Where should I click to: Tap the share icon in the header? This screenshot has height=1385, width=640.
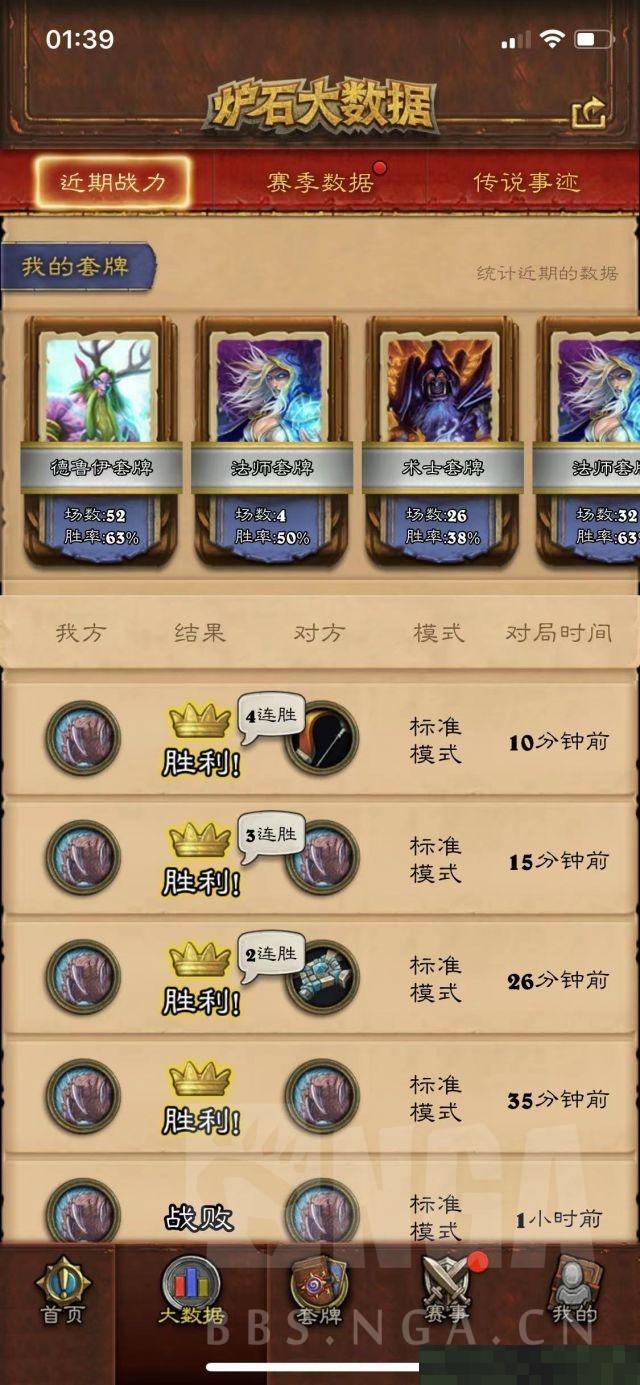(x=589, y=113)
